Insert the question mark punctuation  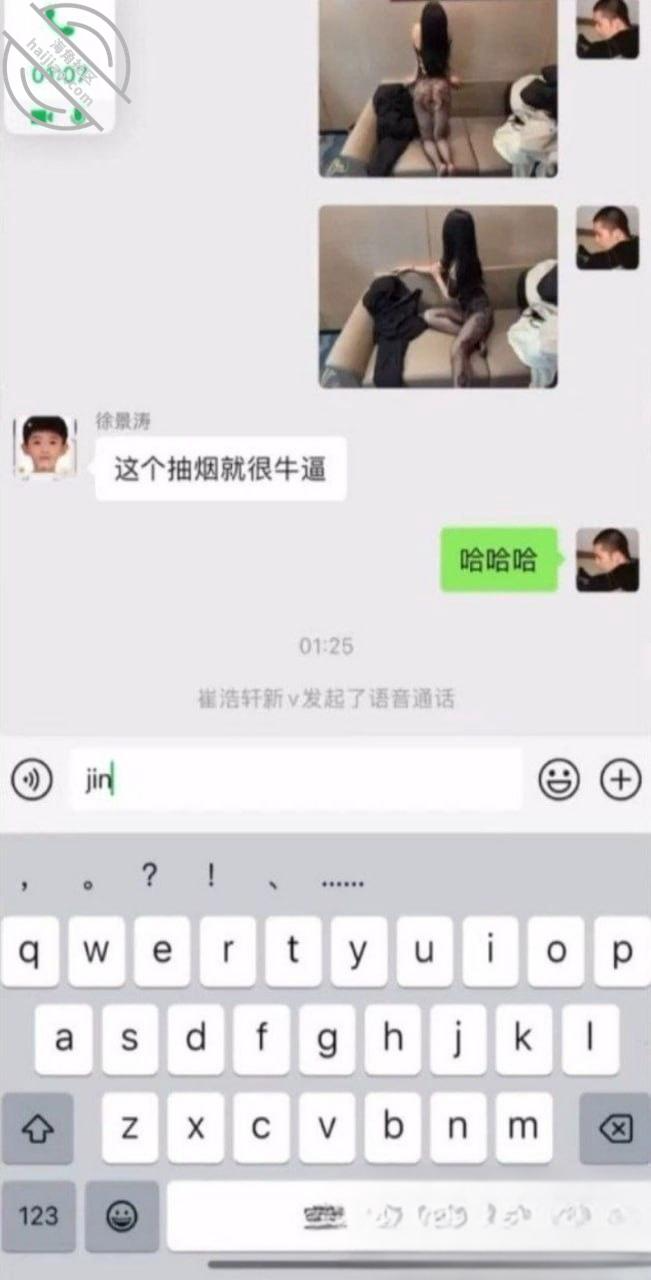(x=149, y=877)
